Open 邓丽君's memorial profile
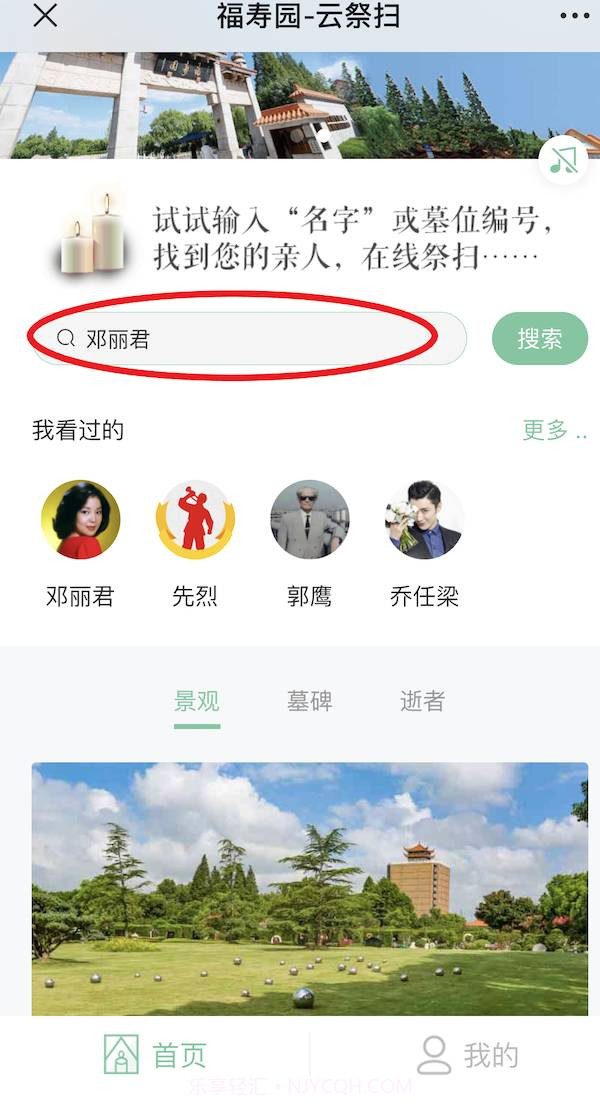600x1108 pixels. (80, 520)
